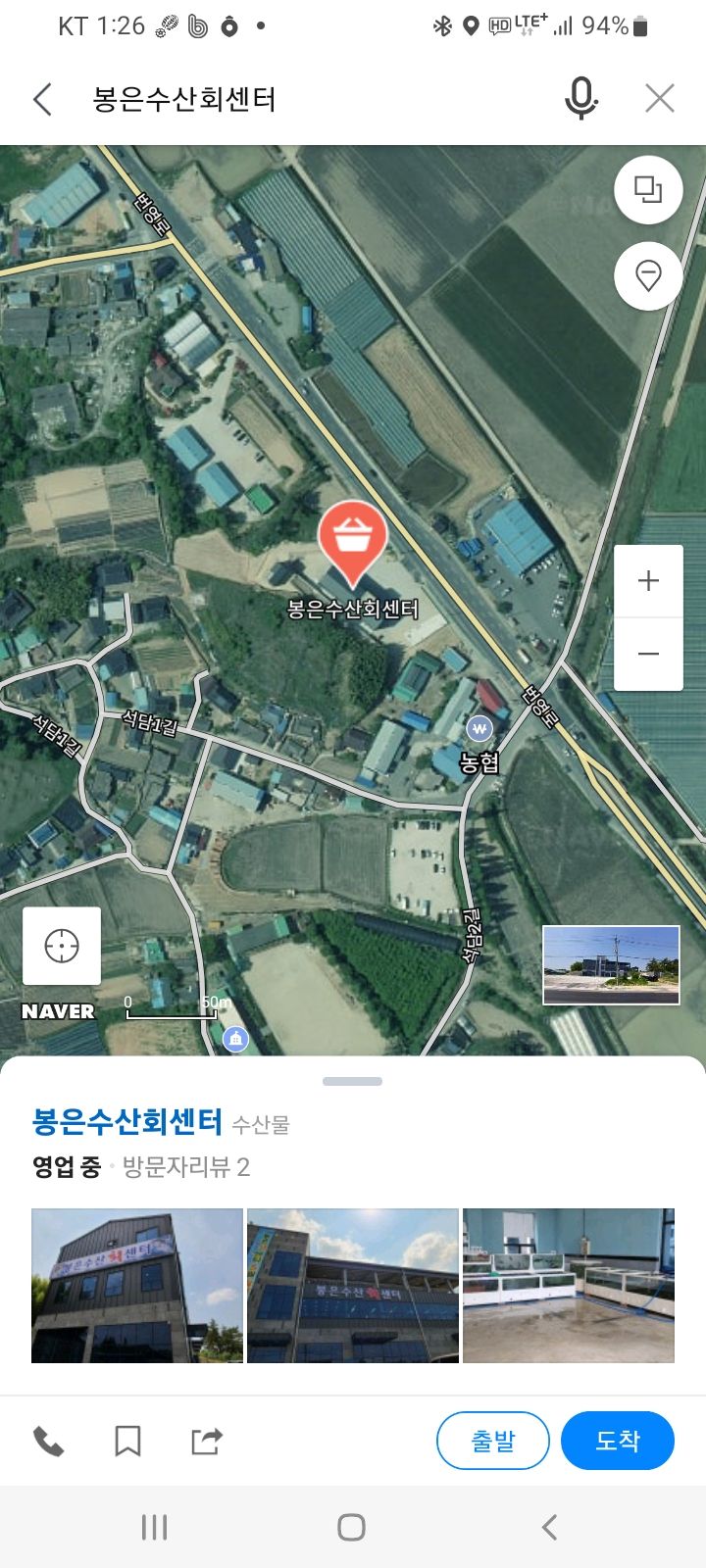Open the map layers switcher icon
This screenshot has width=706, height=1568.
coord(648,190)
